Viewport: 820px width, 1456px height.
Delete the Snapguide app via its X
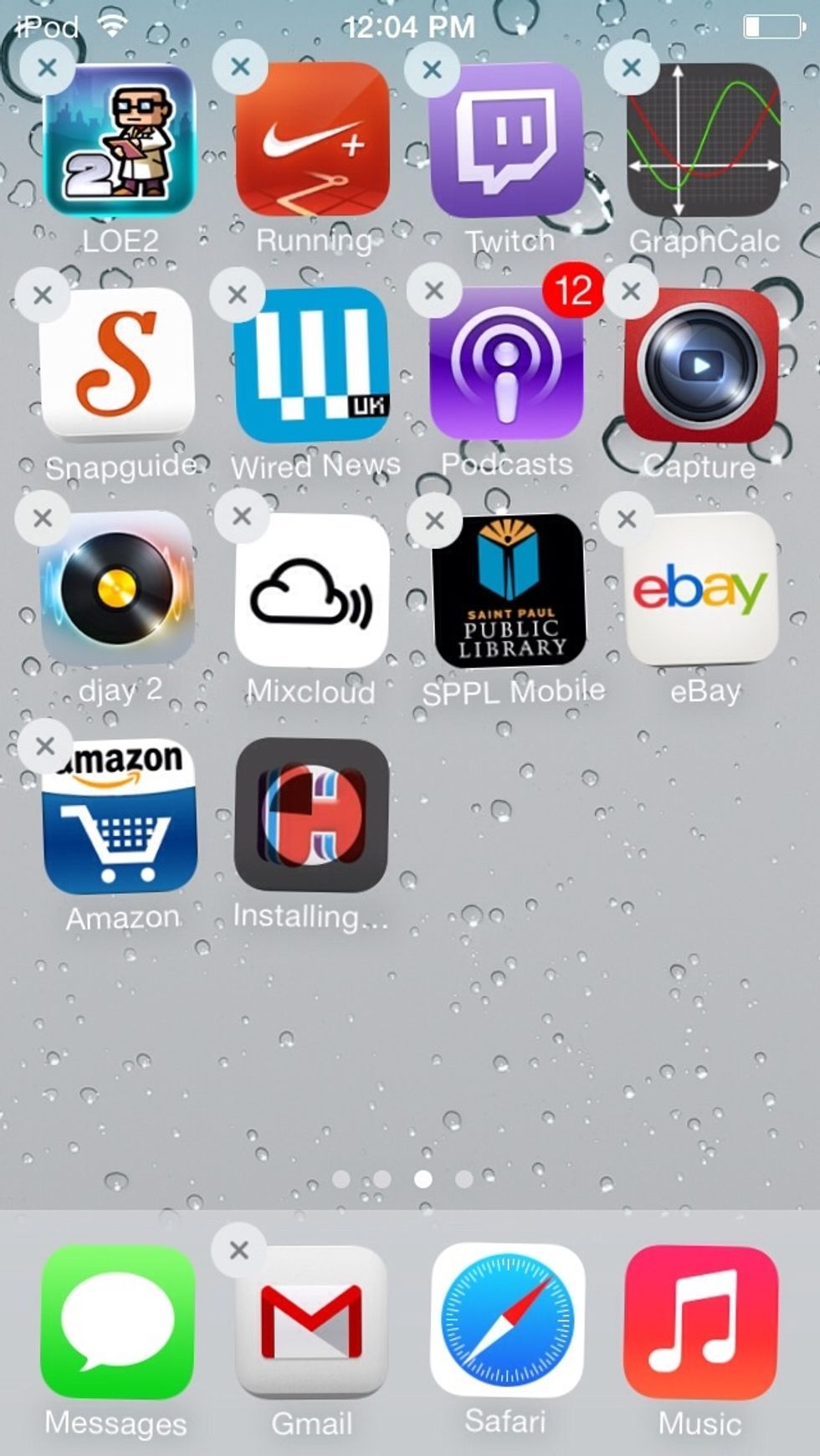(x=43, y=295)
